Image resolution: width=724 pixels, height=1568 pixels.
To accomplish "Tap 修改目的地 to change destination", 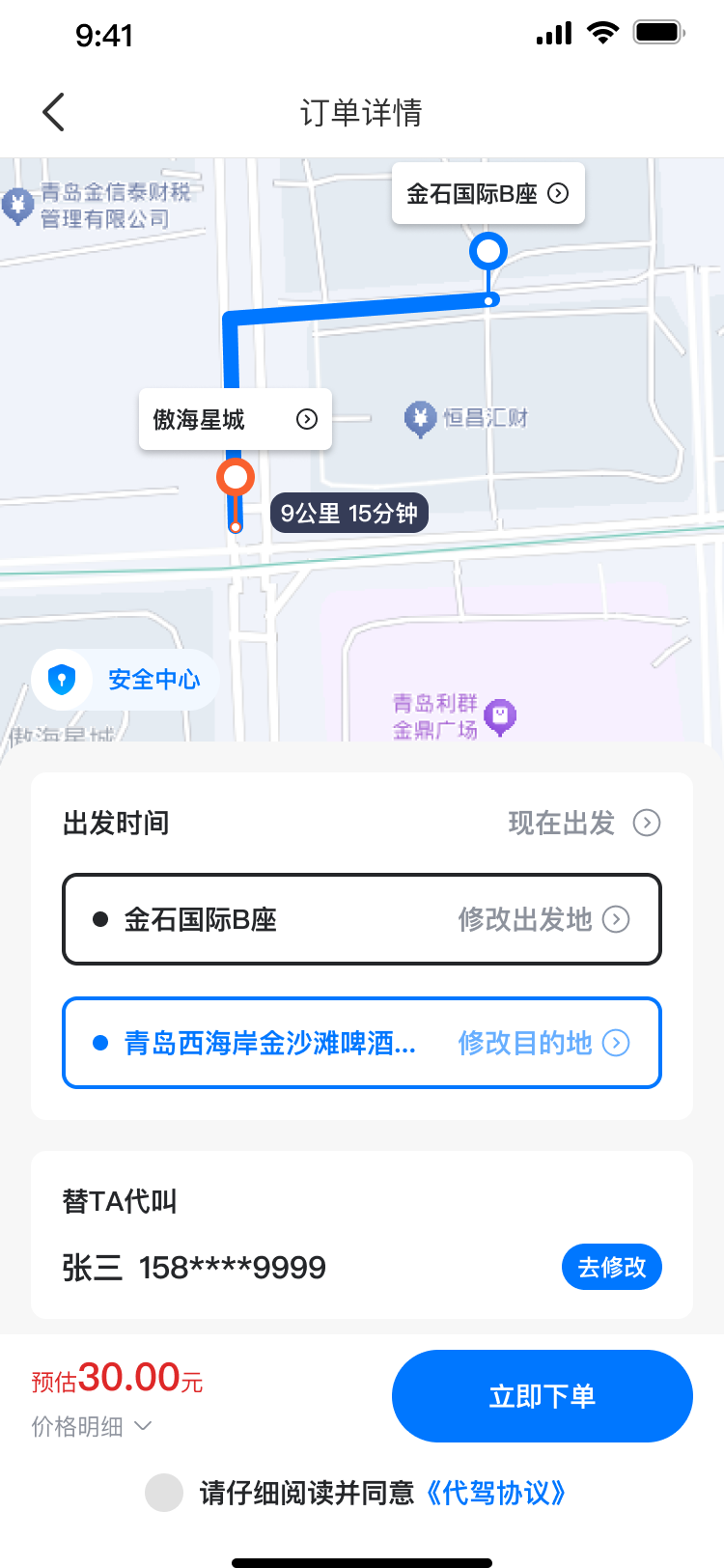I will point(543,1043).
